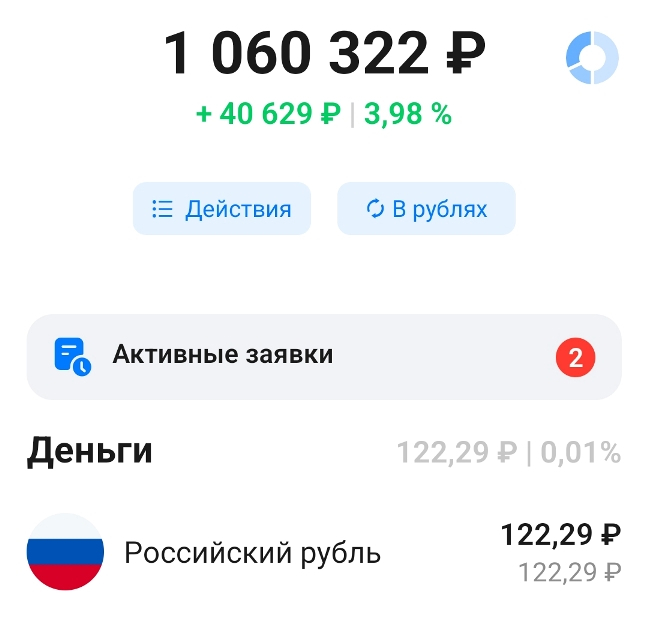Open the Российский рубль position
The height and width of the screenshot is (619, 648).
point(324,552)
